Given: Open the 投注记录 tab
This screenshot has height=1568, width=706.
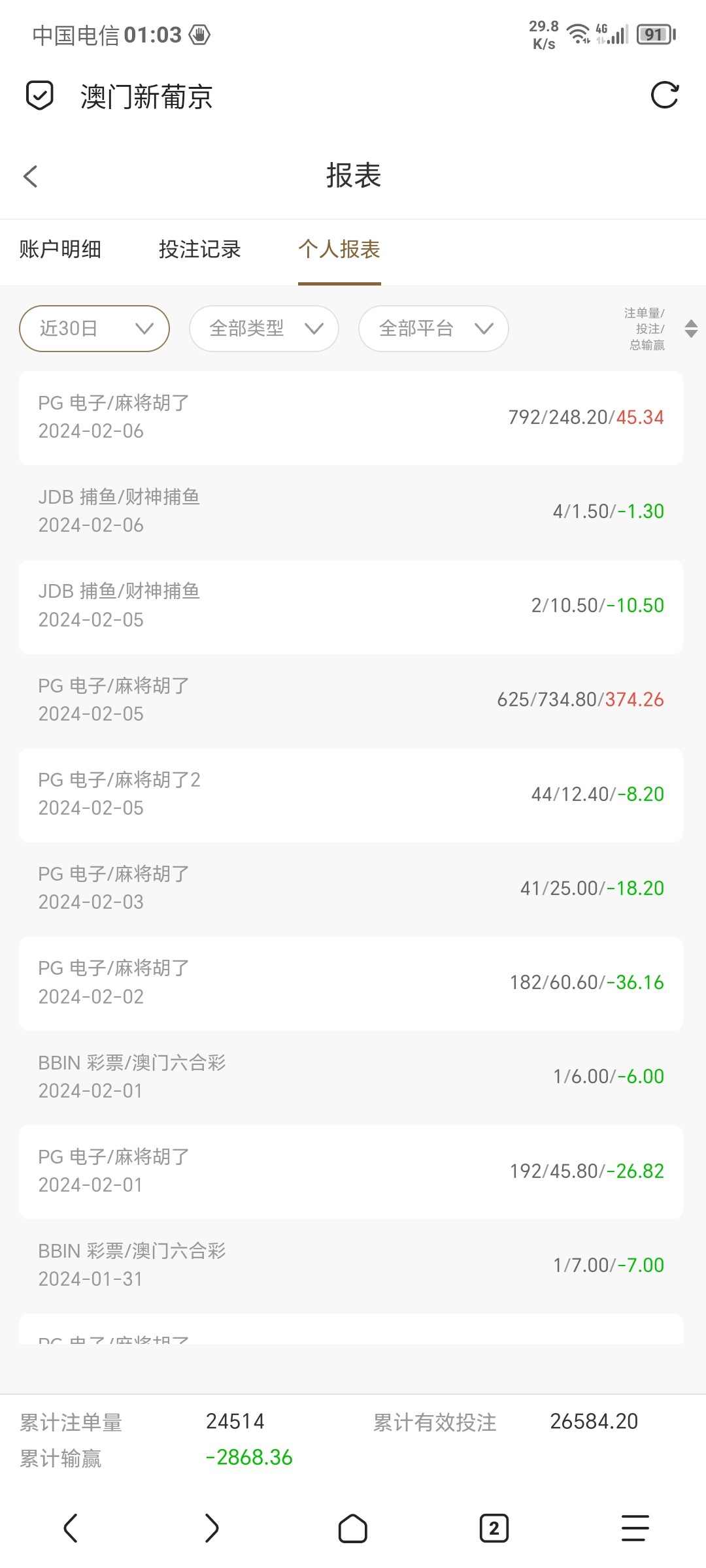Looking at the screenshot, I should click(199, 250).
